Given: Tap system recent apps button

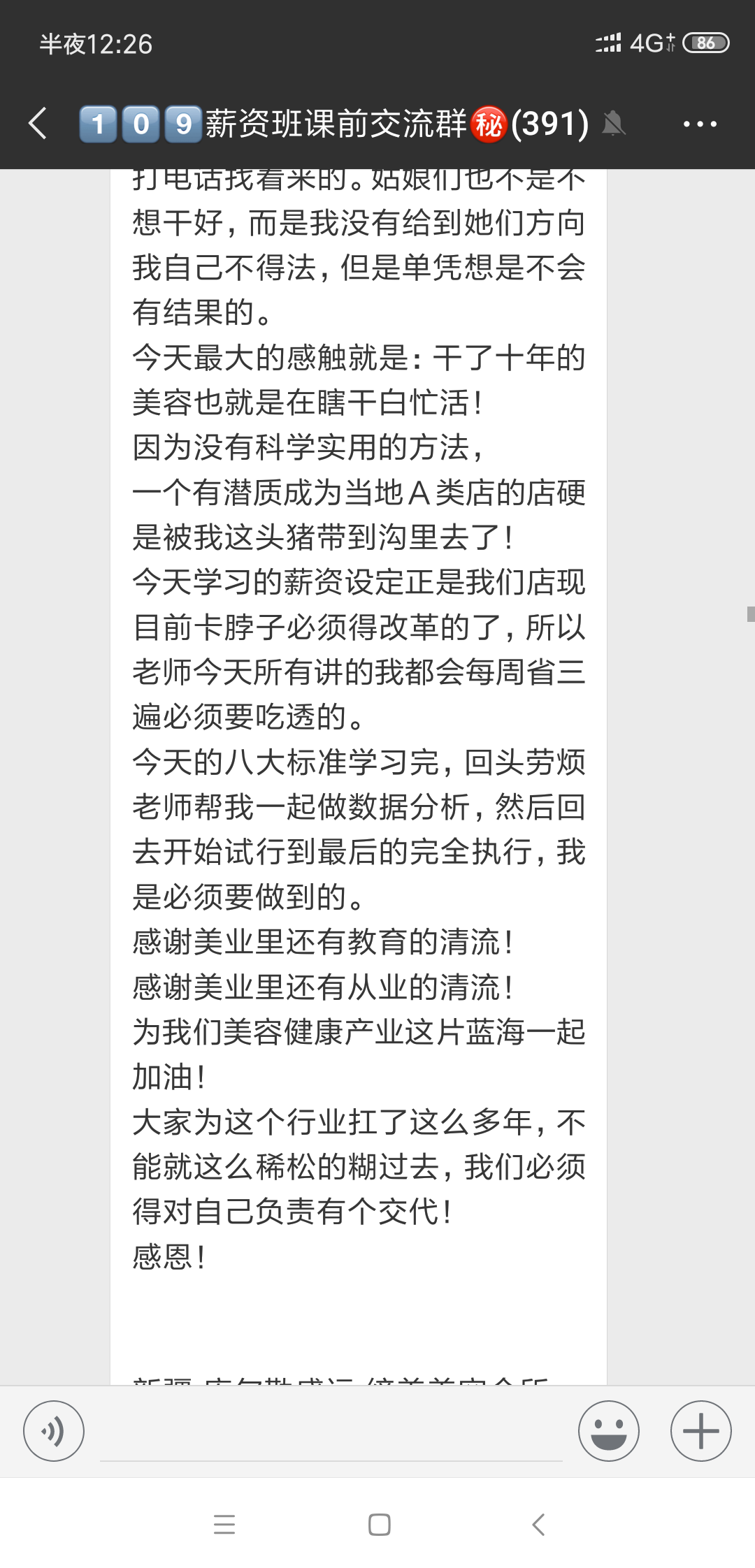Looking at the screenshot, I should click(224, 1524).
